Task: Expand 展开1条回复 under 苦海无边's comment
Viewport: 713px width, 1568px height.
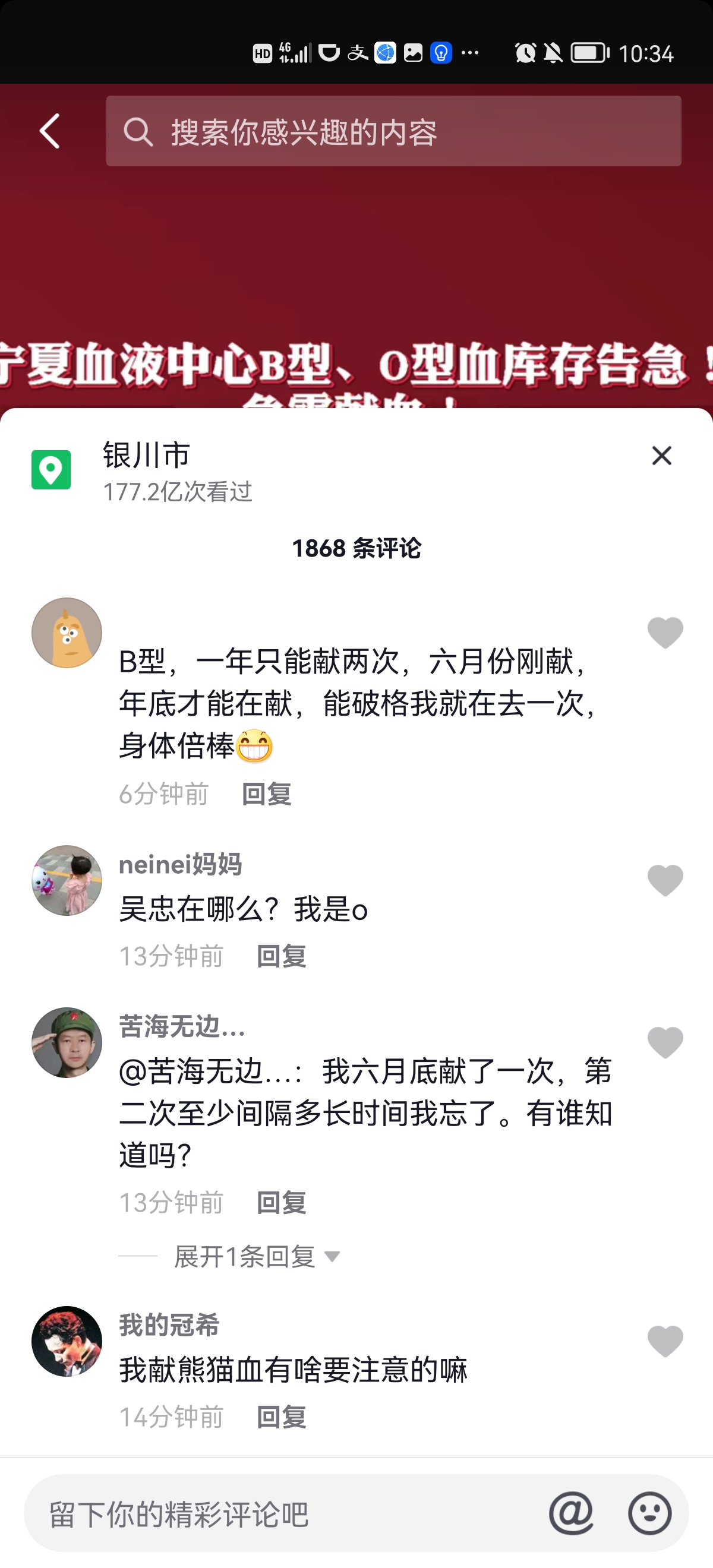Action: click(255, 1256)
